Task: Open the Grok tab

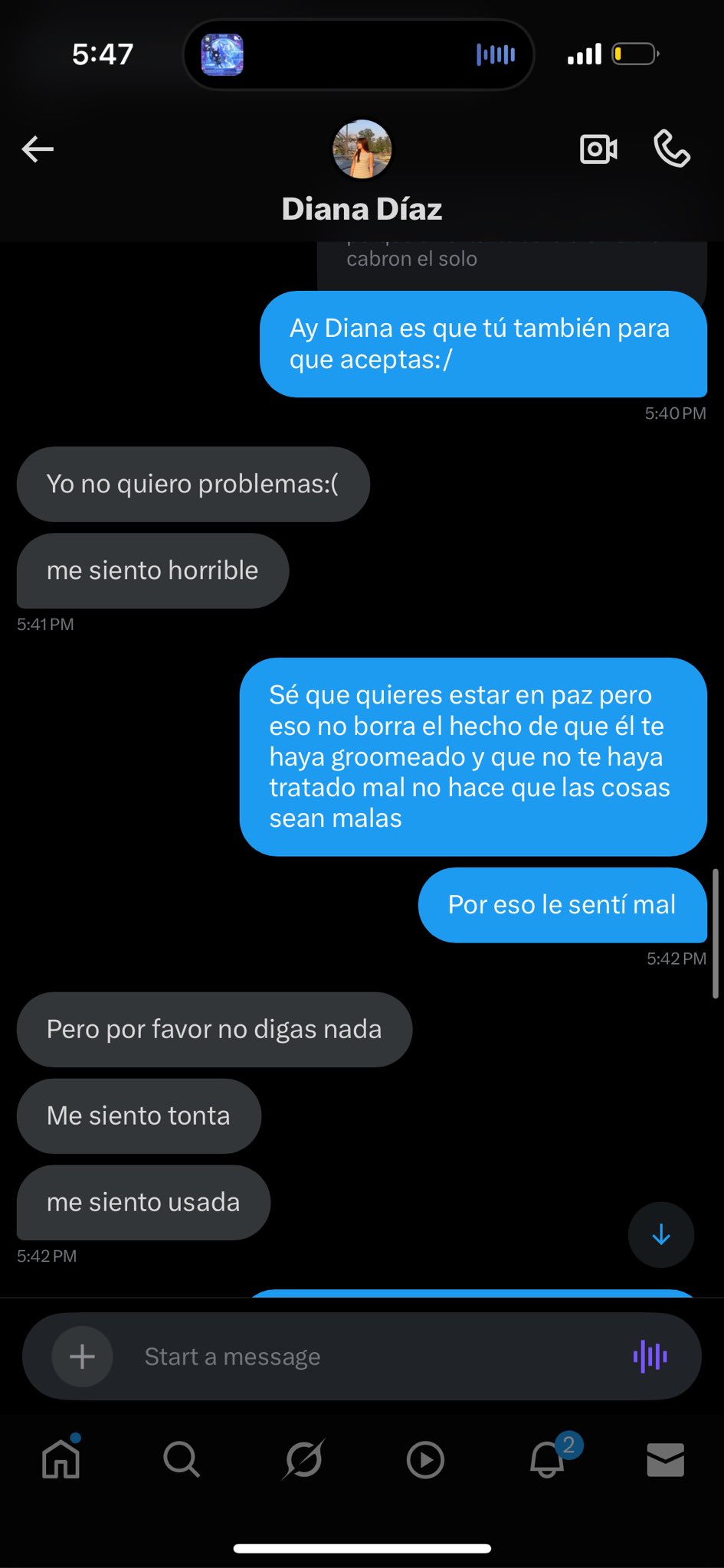Action: click(303, 1459)
